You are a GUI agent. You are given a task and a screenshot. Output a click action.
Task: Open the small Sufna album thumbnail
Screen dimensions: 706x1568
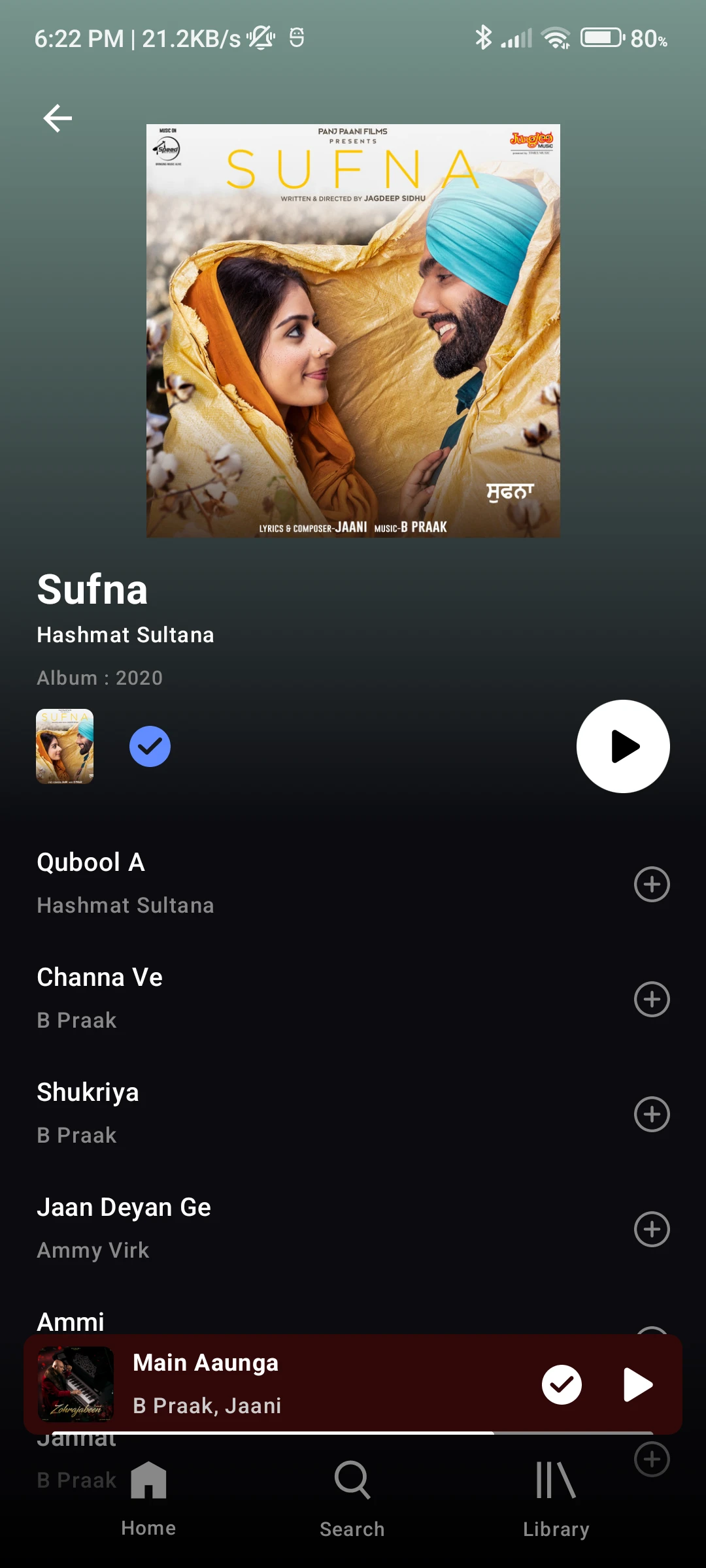[65, 746]
